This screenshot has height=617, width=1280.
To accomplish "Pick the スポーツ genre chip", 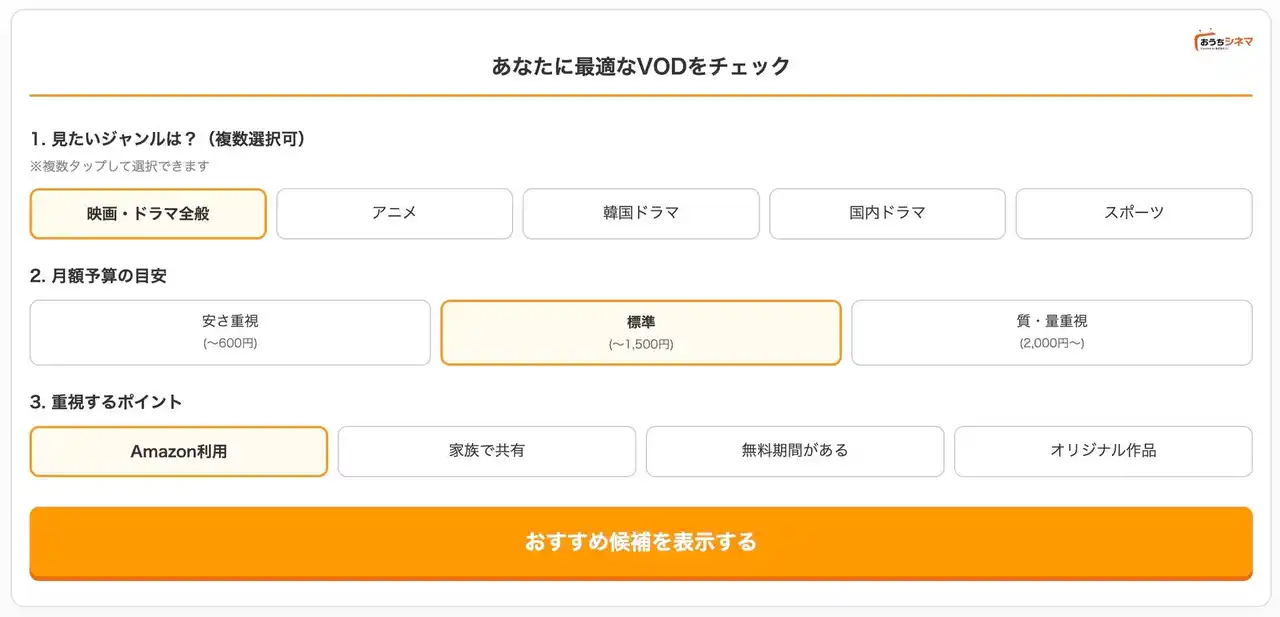I will tap(1133, 214).
